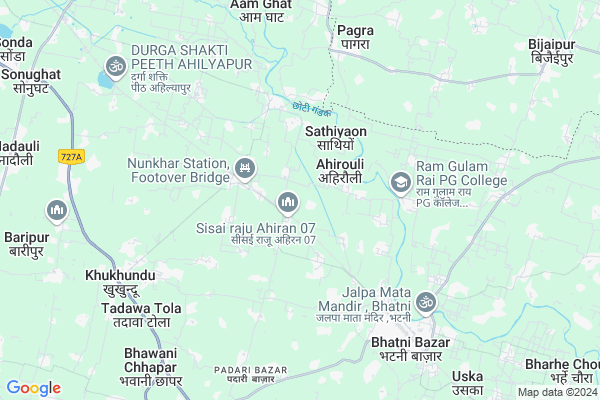The width and height of the screenshot is (600, 400).
Task: Open the Durga Shakti Peeth Ahilyapur marker
Action: (x=115, y=67)
